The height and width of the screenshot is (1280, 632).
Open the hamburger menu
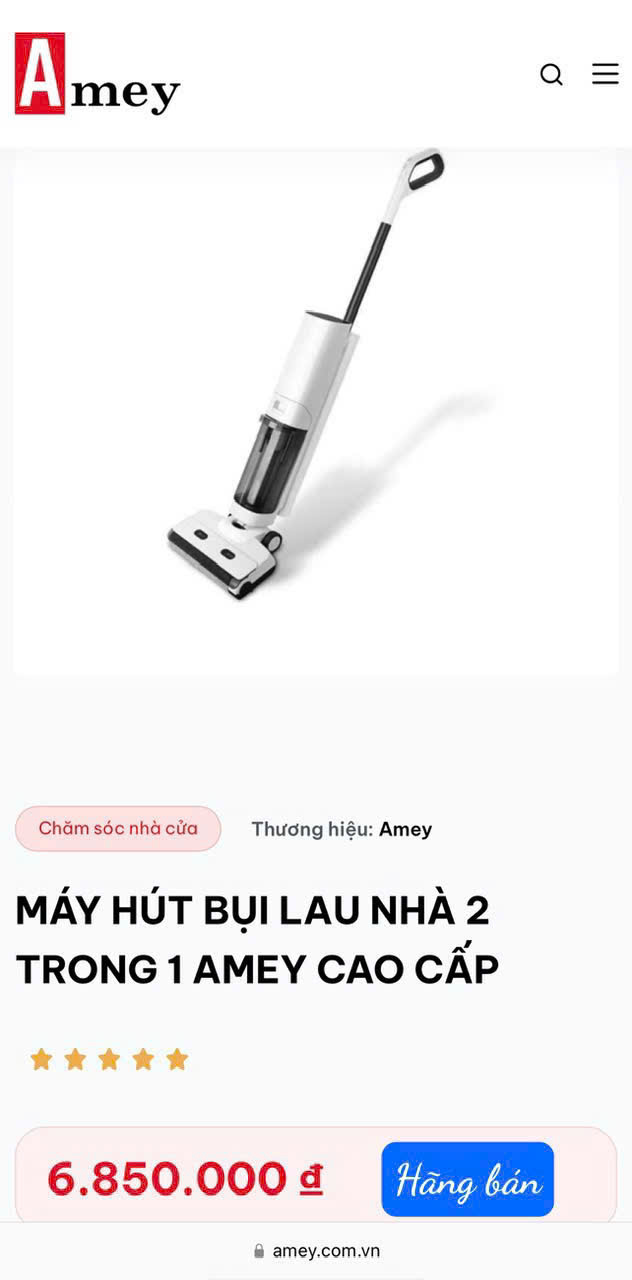605,74
